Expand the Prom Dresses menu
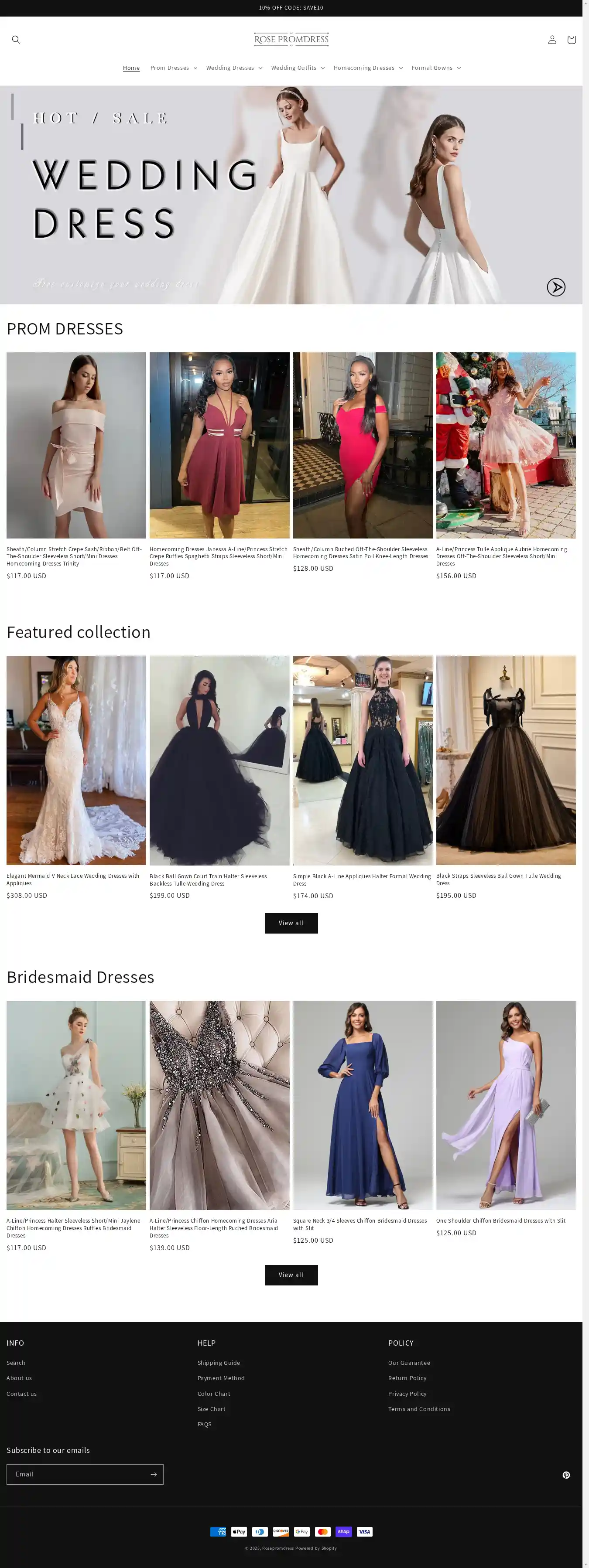 [174, 68]
